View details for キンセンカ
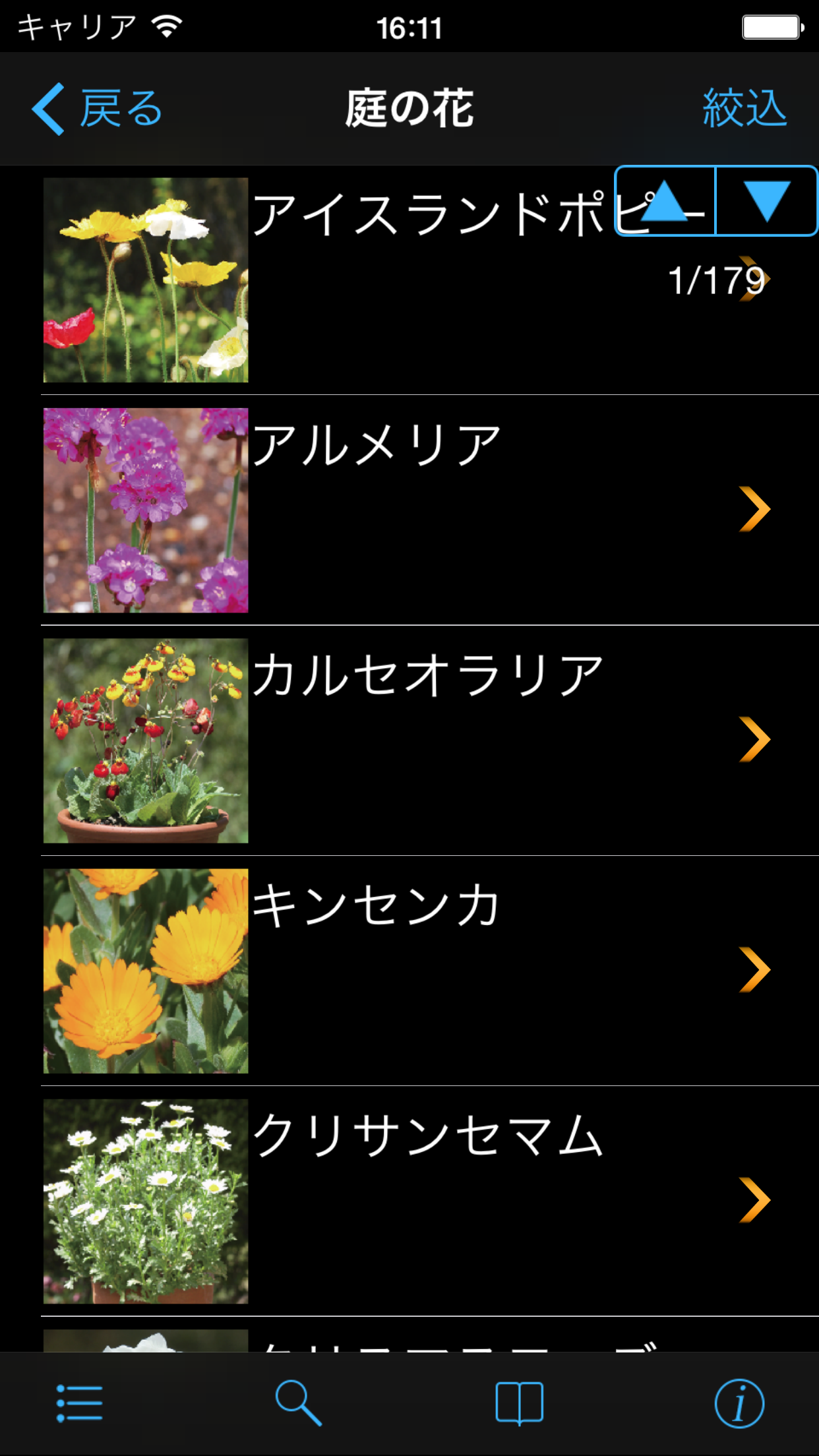This screenshot has height=1456, width=819. click(x=429, y=970)
